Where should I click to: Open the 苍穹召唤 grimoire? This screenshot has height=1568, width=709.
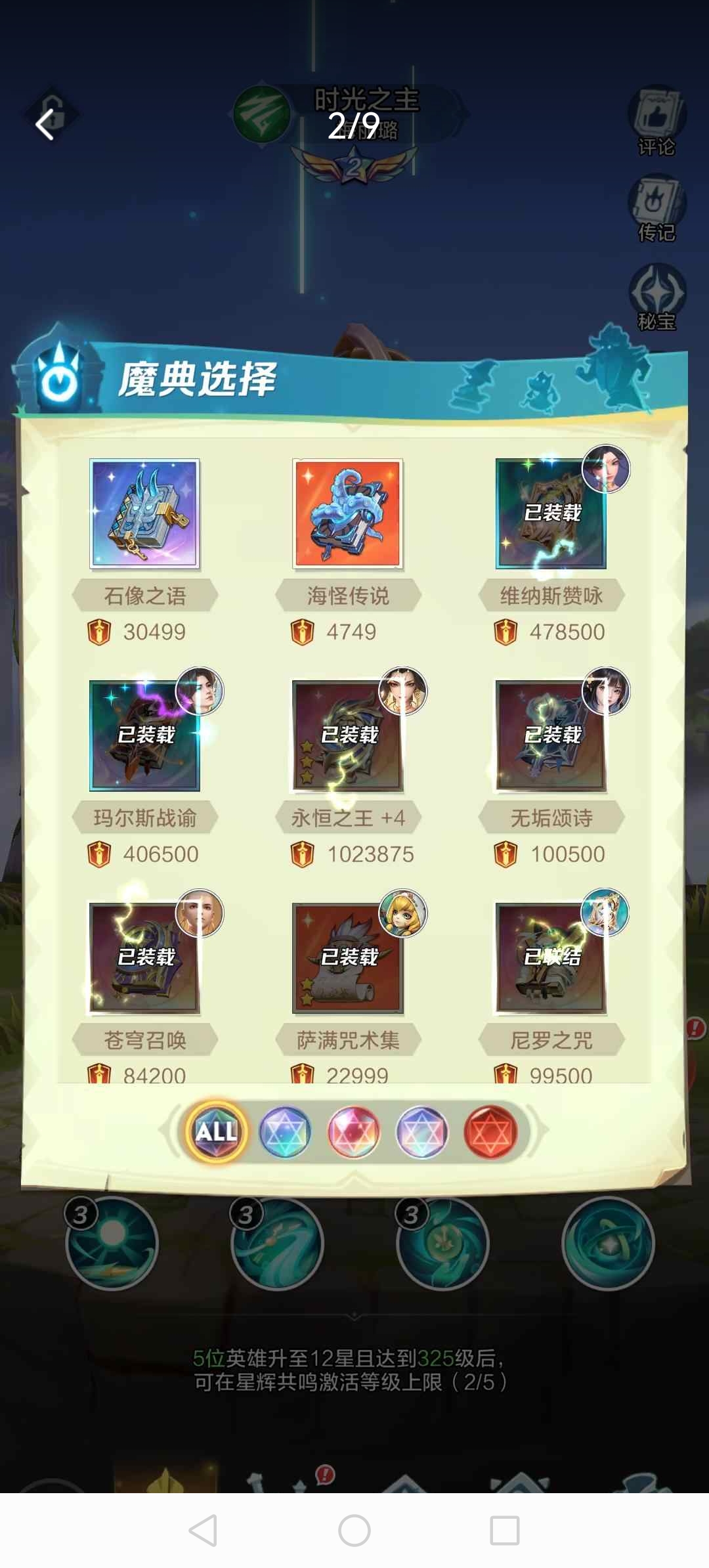coord(144,957)
